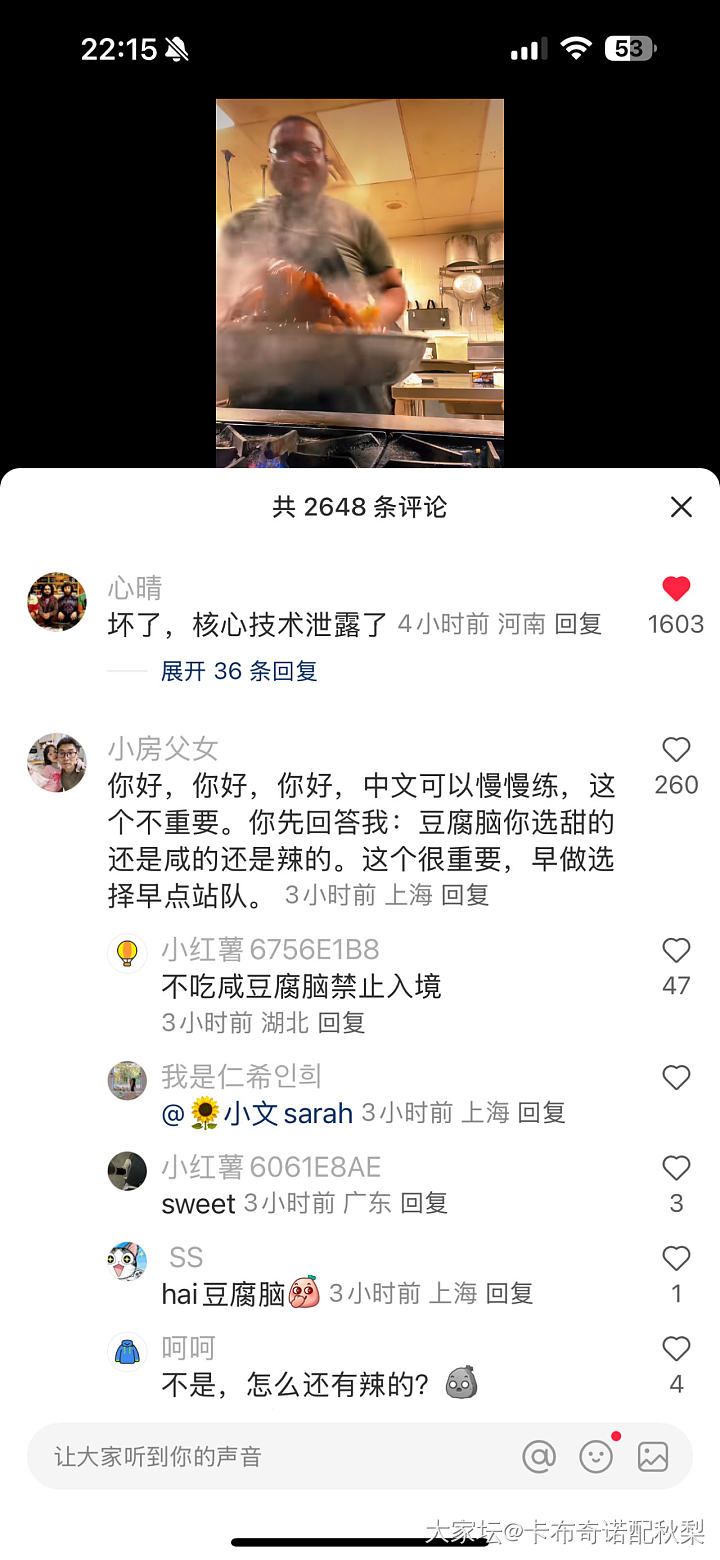This screenshot has width=720, height=1560.
Task: Unlike 心晴's comment
Action: click(x=676, y=589)
